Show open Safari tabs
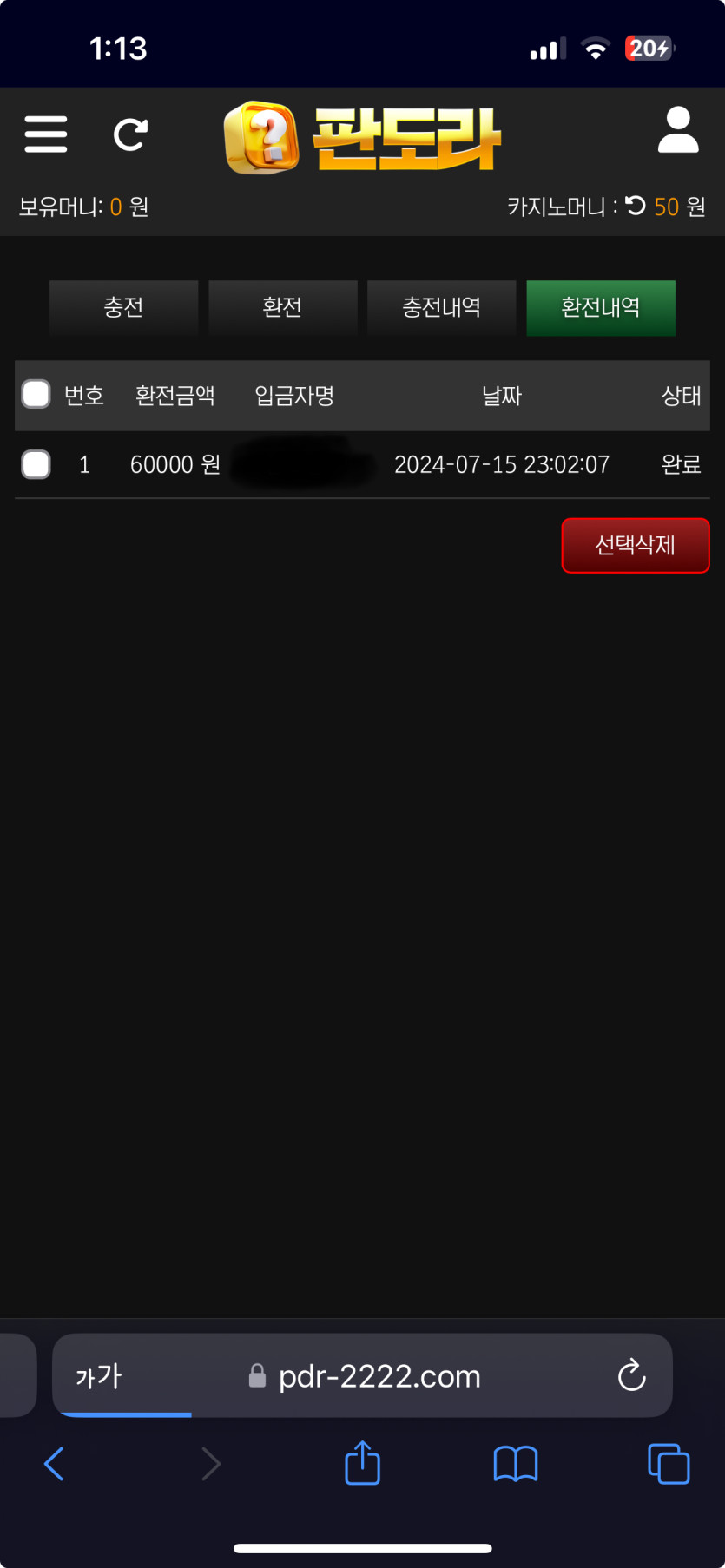The height and width of the screenshot is (1568, 725). [x=669, y=1464]
